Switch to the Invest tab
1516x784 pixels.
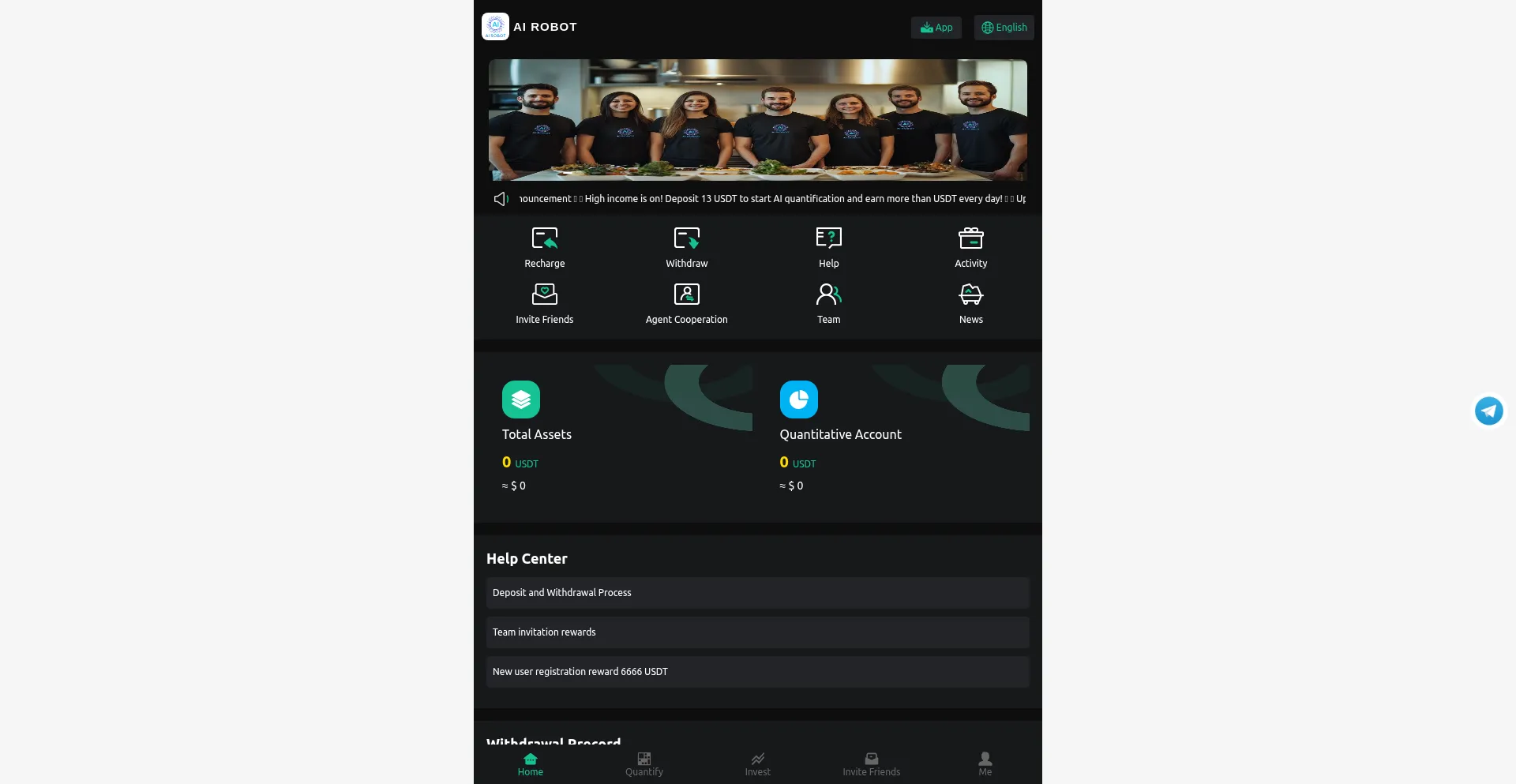(x=757, y=764)
